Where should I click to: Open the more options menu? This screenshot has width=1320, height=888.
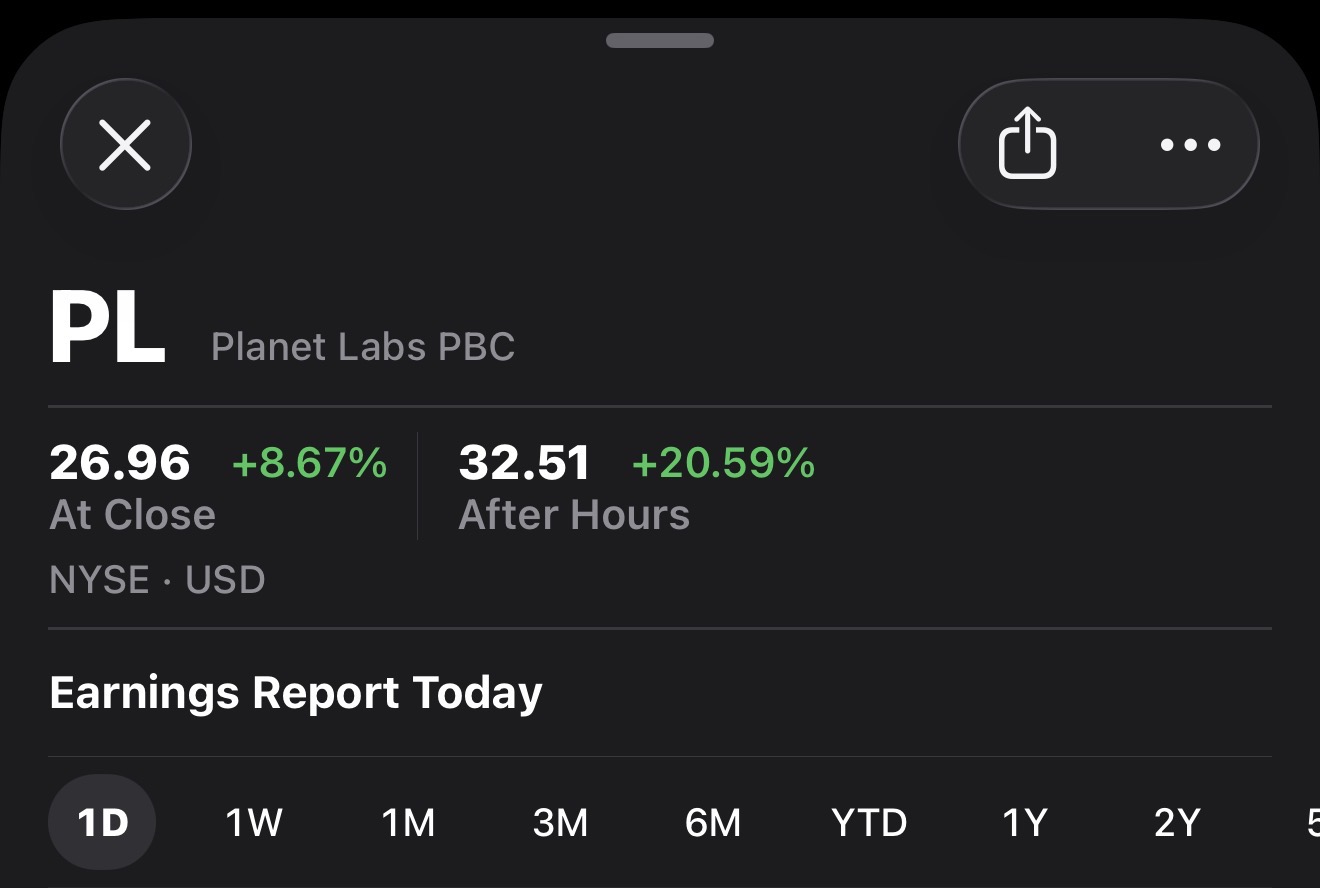point(1190,145)
